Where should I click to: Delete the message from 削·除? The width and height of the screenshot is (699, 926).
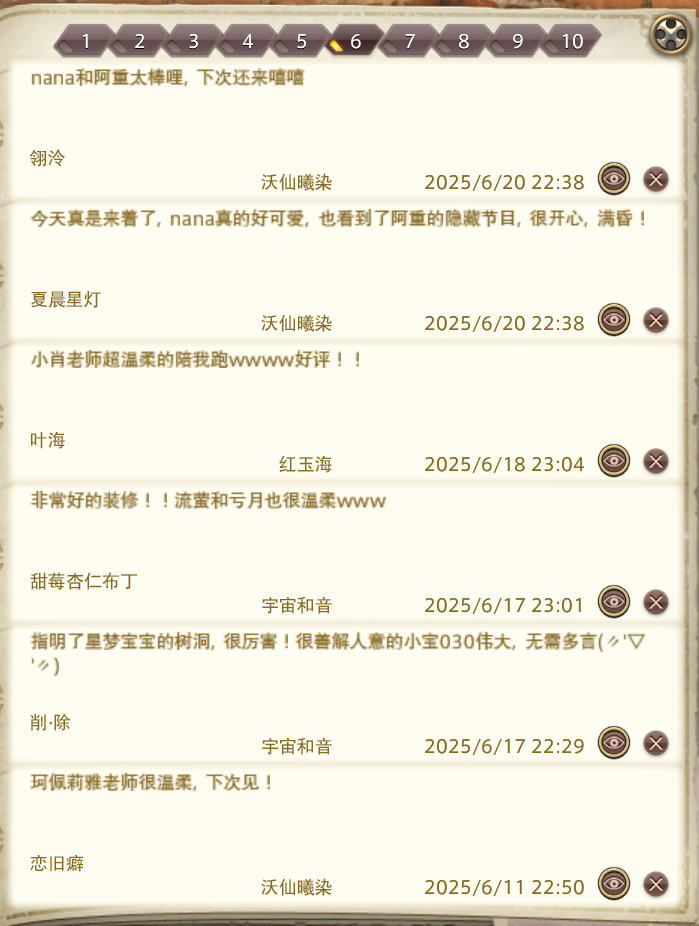pos(656,743)
